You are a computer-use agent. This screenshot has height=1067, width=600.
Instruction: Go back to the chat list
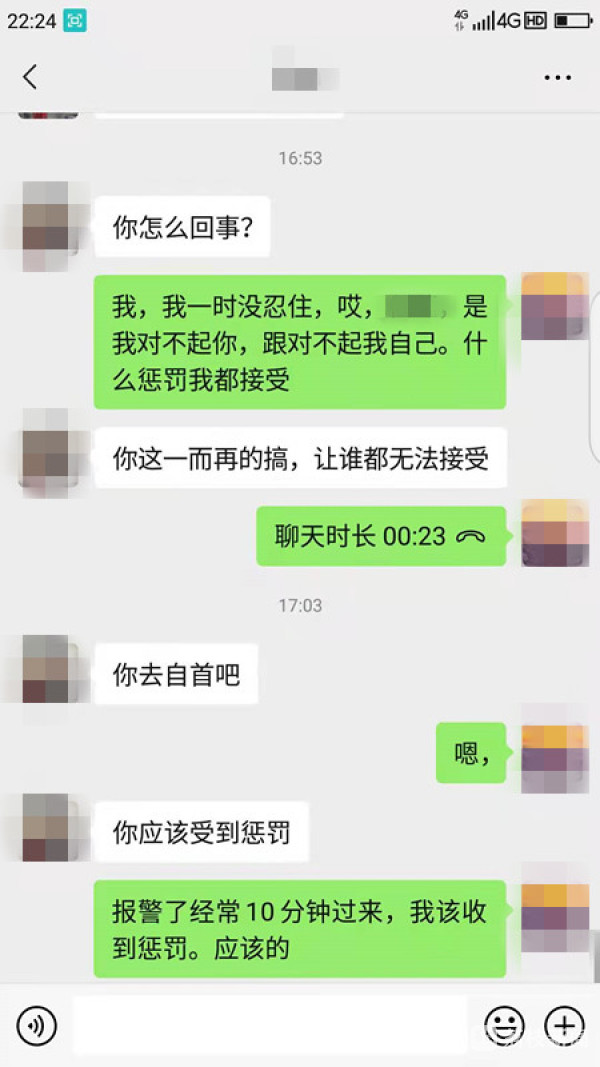tap(30, 77)
